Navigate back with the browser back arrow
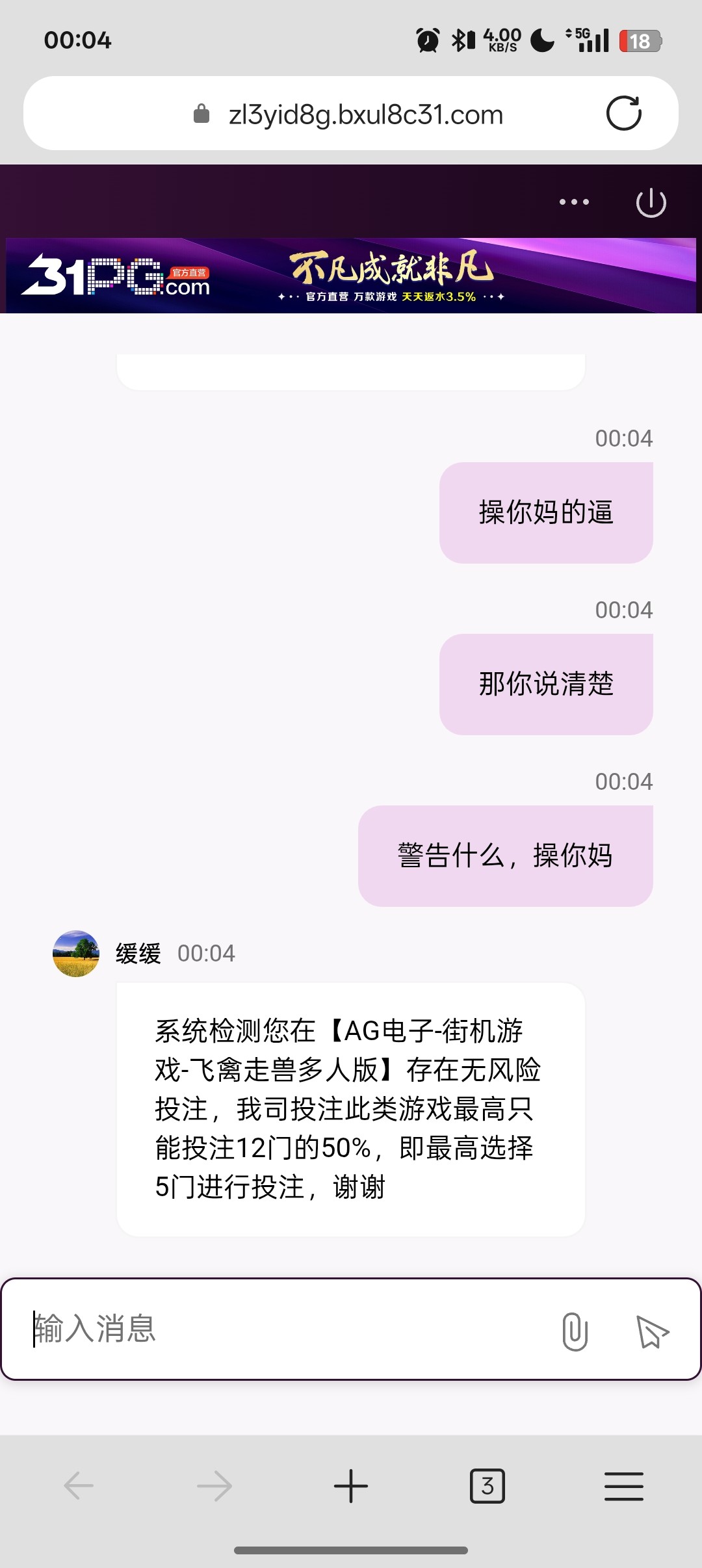The width and height of the screenshot is (702, 1568). tap(78, 1485)
